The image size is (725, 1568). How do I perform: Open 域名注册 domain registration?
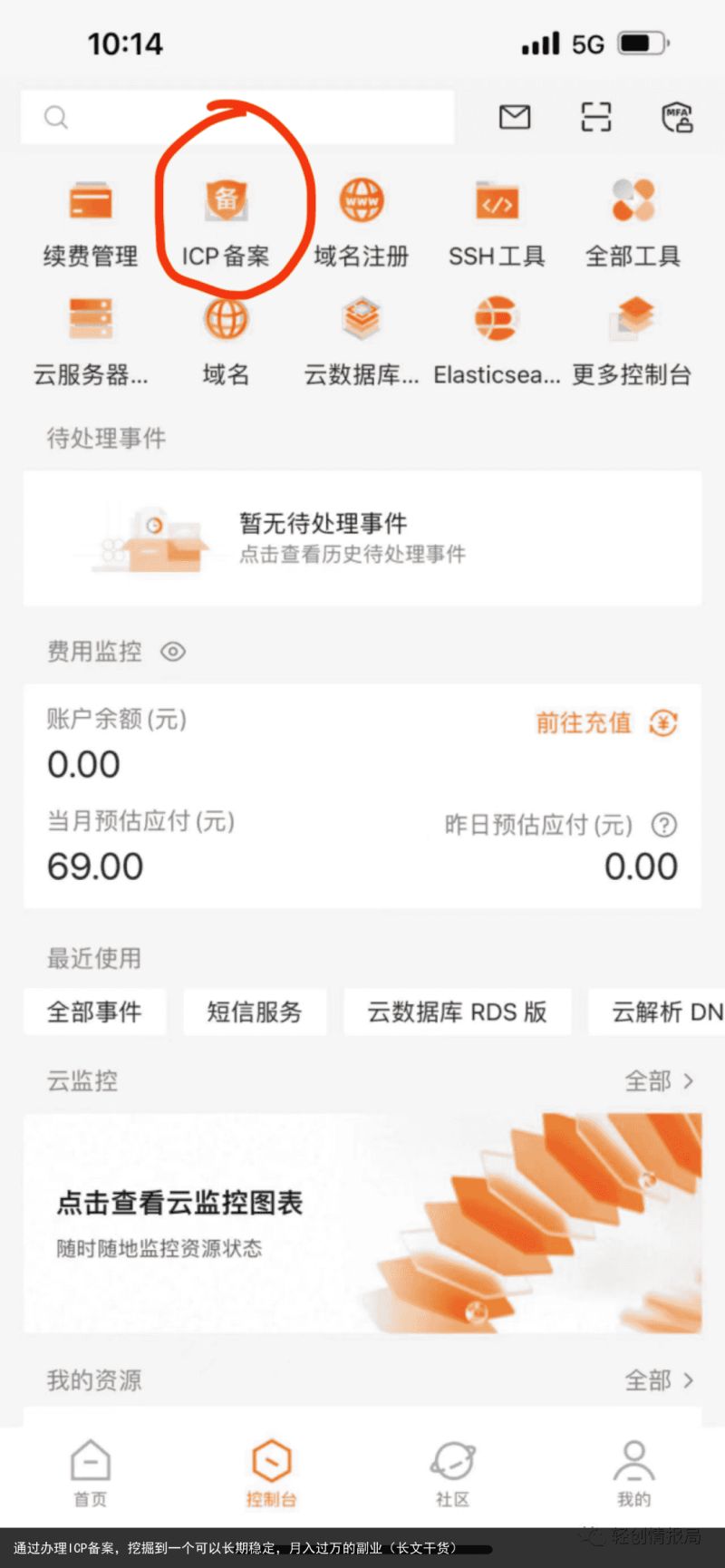[362, 222]
